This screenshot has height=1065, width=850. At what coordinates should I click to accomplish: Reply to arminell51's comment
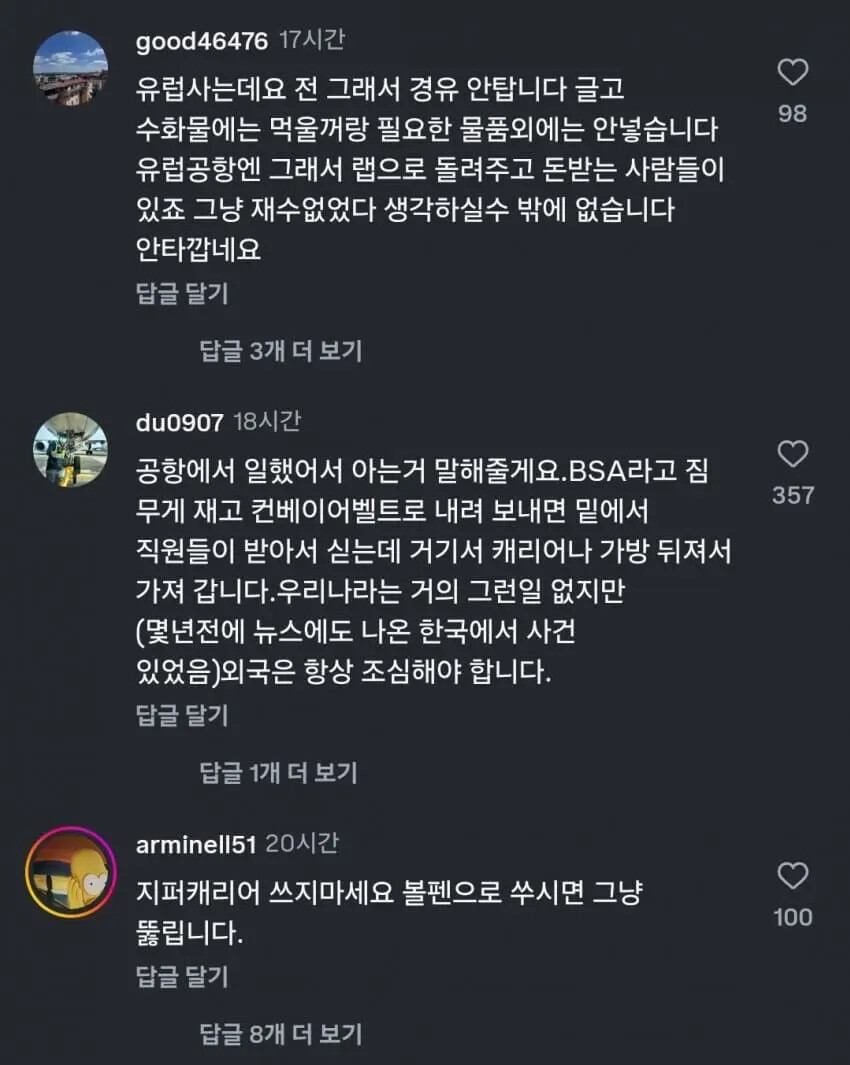pyautogui.click(x=182, y=975)
